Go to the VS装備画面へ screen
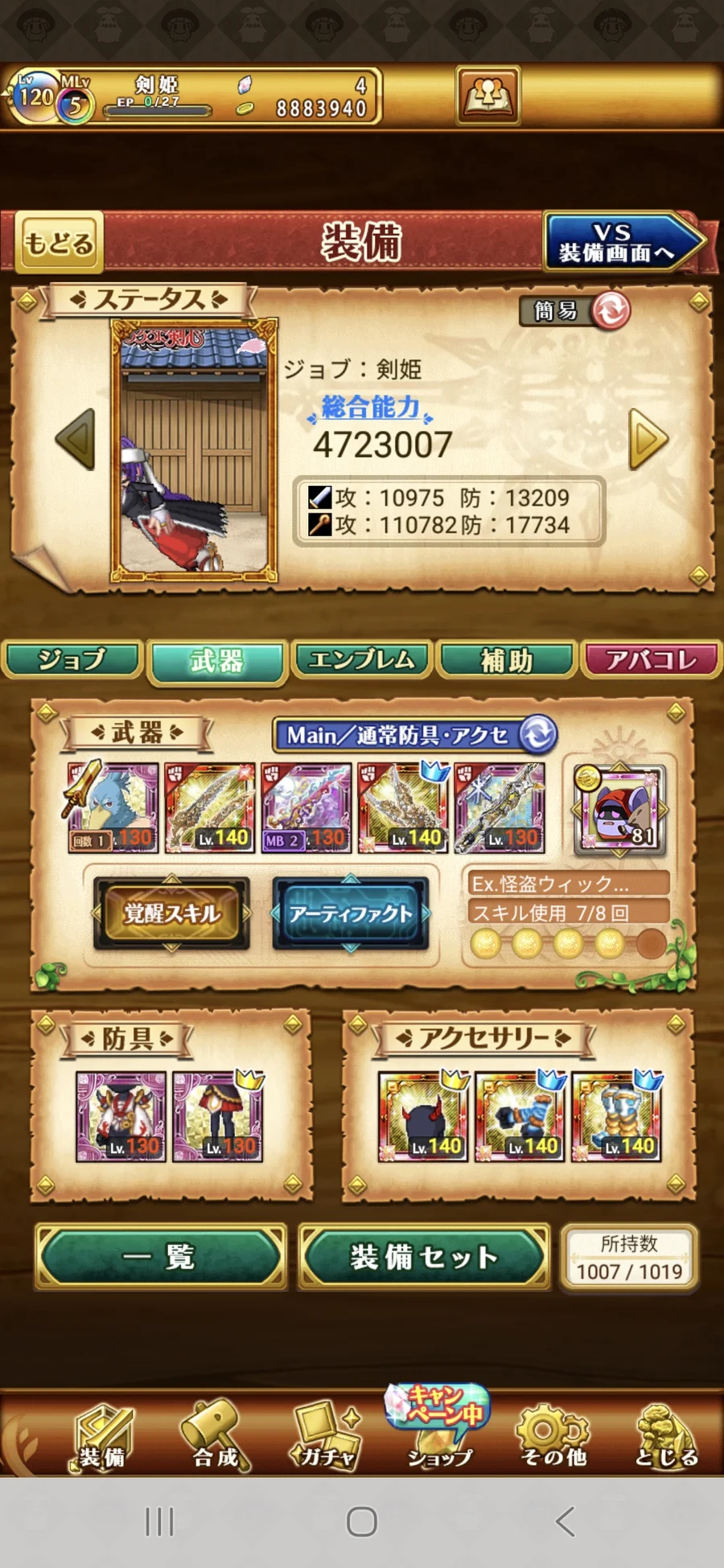This screenshot has width=724, height=1568. 619,243
